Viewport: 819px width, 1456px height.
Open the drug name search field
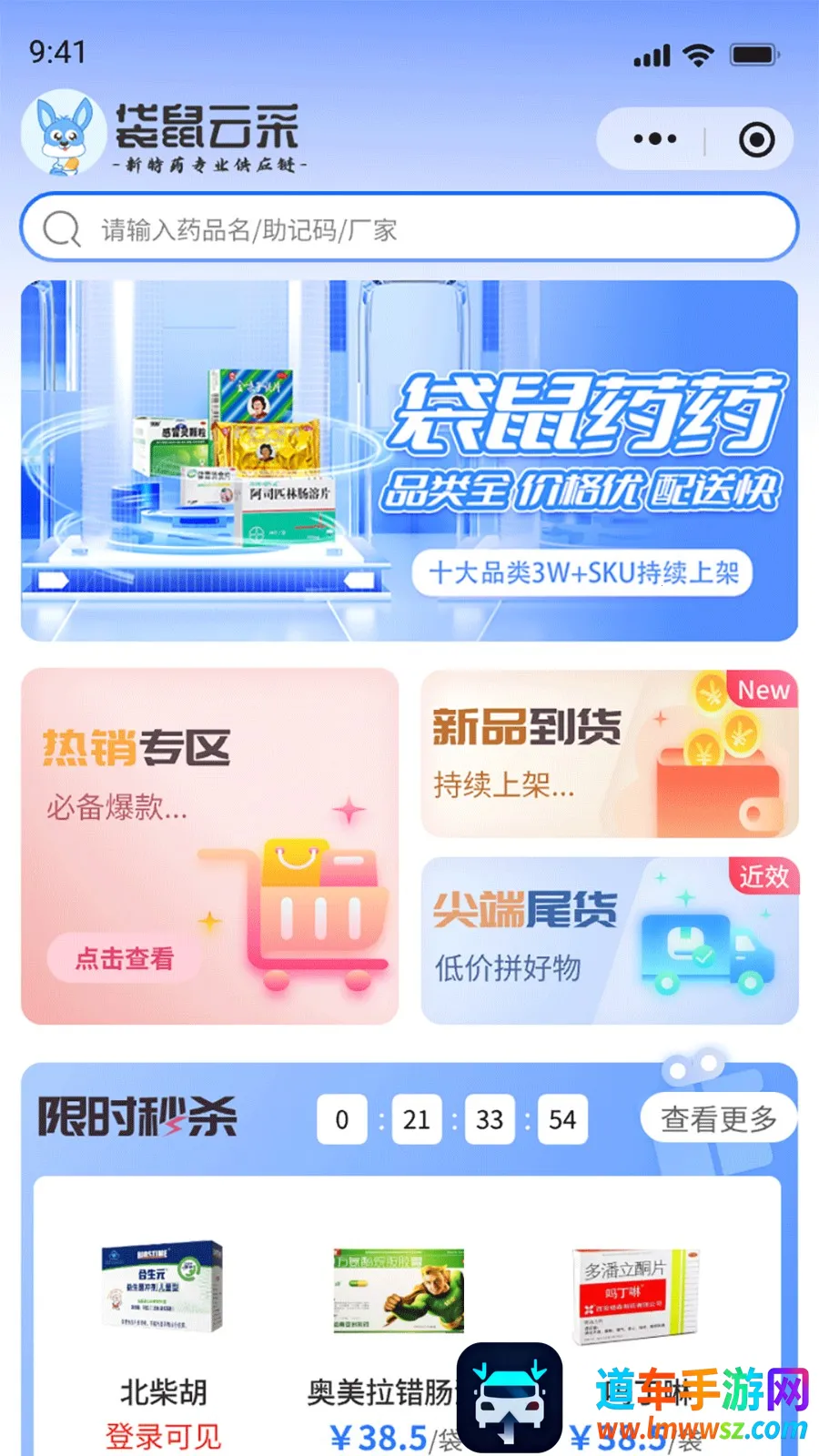pos(409,229)
